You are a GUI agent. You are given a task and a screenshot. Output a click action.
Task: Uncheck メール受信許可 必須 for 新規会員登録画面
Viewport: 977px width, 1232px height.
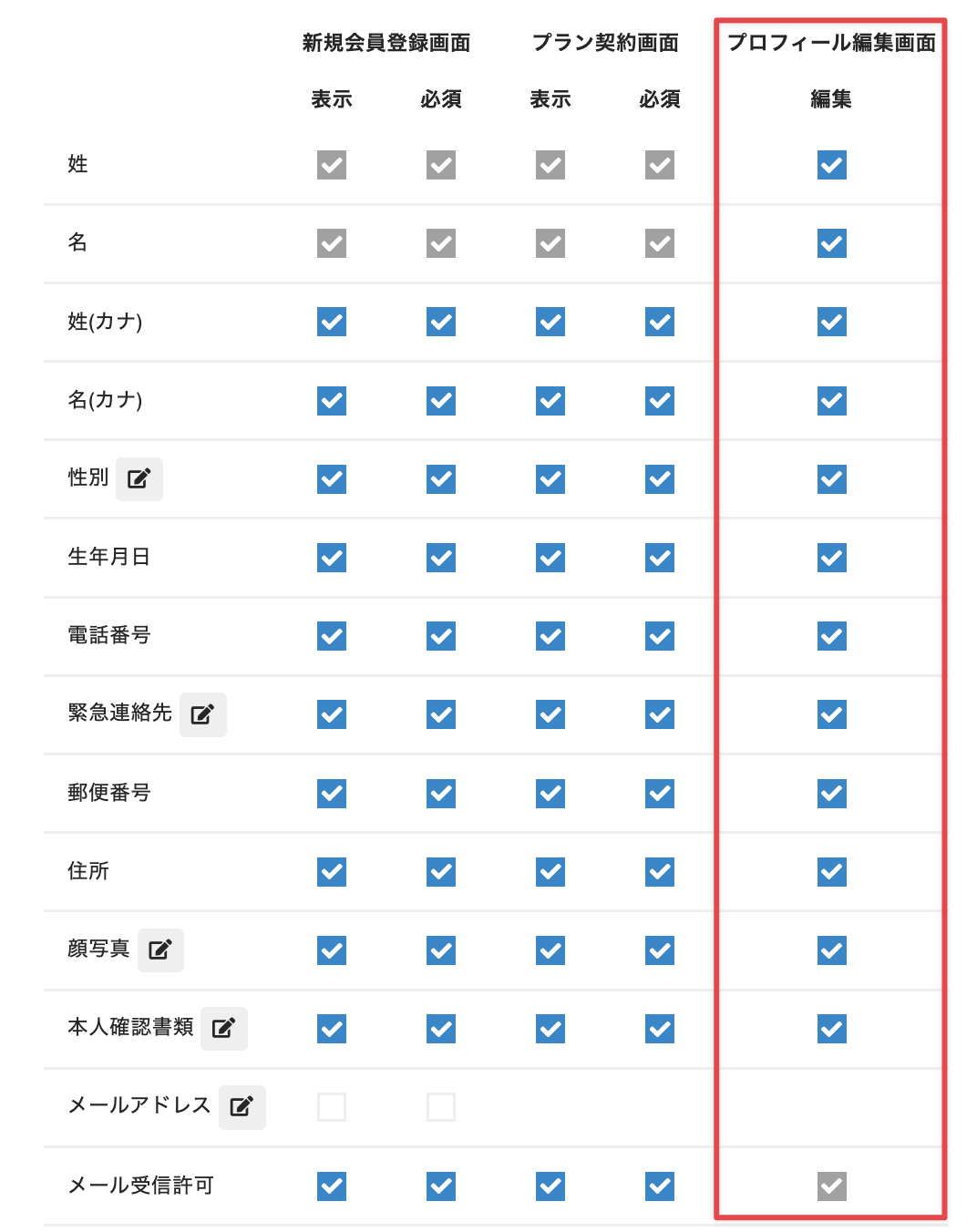click(441, 1186)
